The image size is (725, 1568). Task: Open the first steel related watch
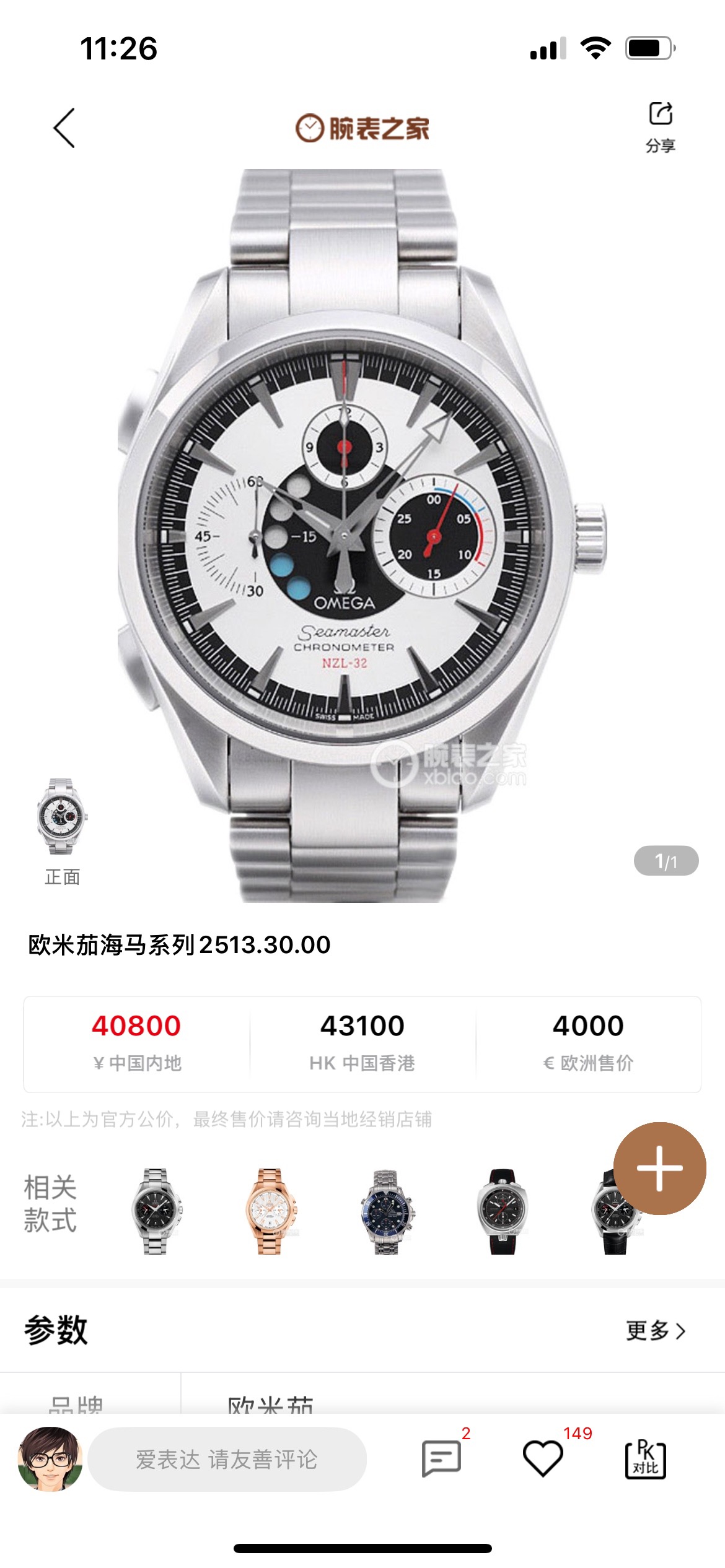tap(155, 1211)
